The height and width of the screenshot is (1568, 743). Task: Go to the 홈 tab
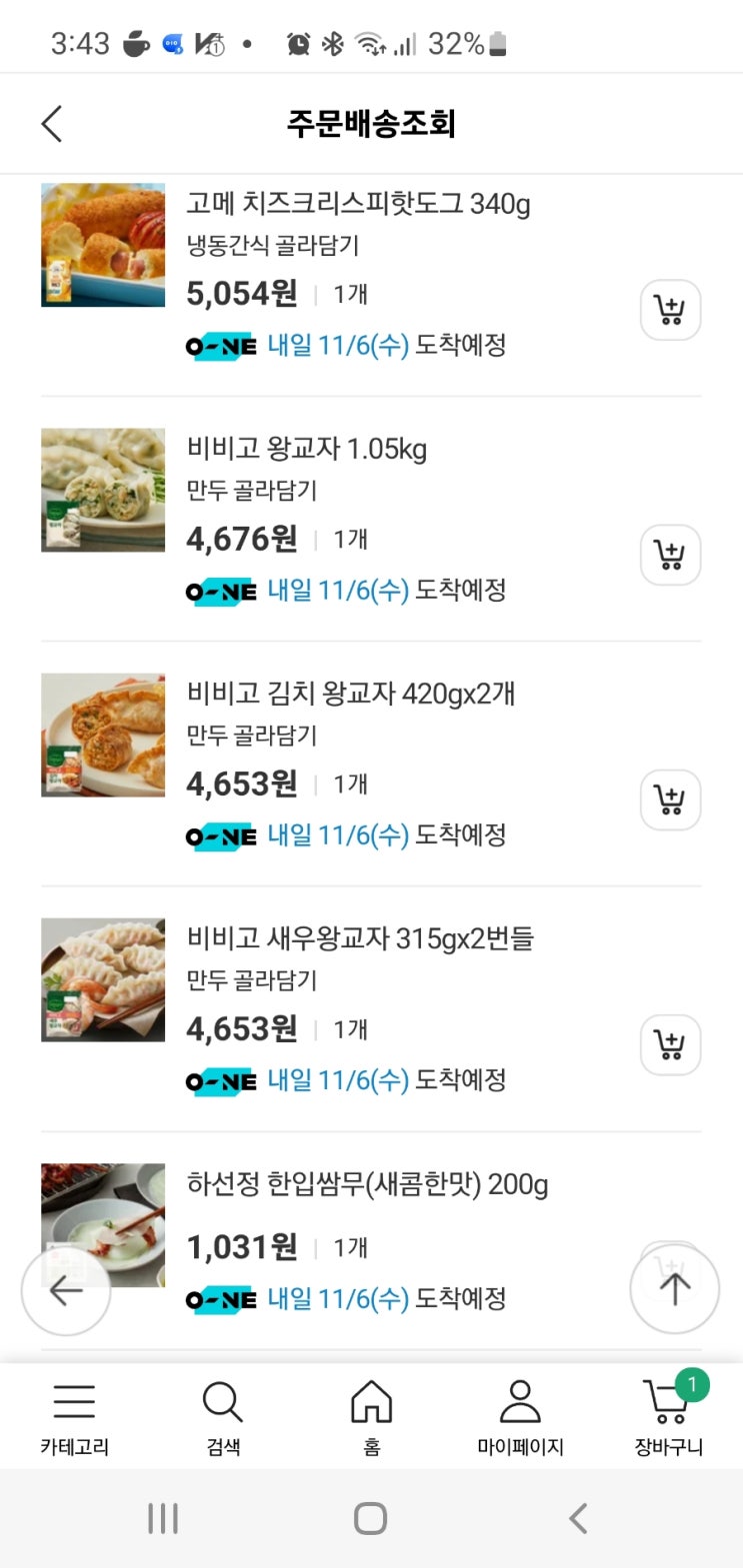pos(371,1417)
